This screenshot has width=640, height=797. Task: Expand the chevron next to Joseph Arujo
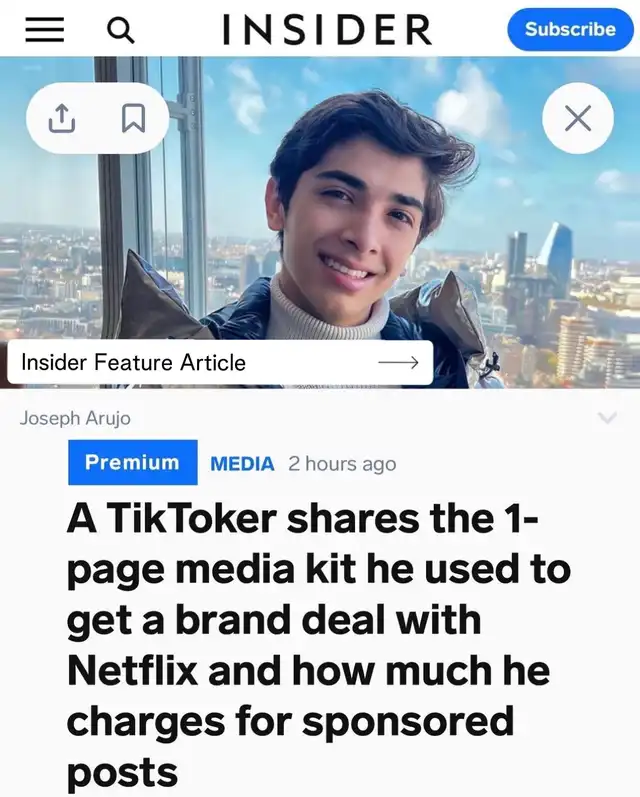point(606,418)
